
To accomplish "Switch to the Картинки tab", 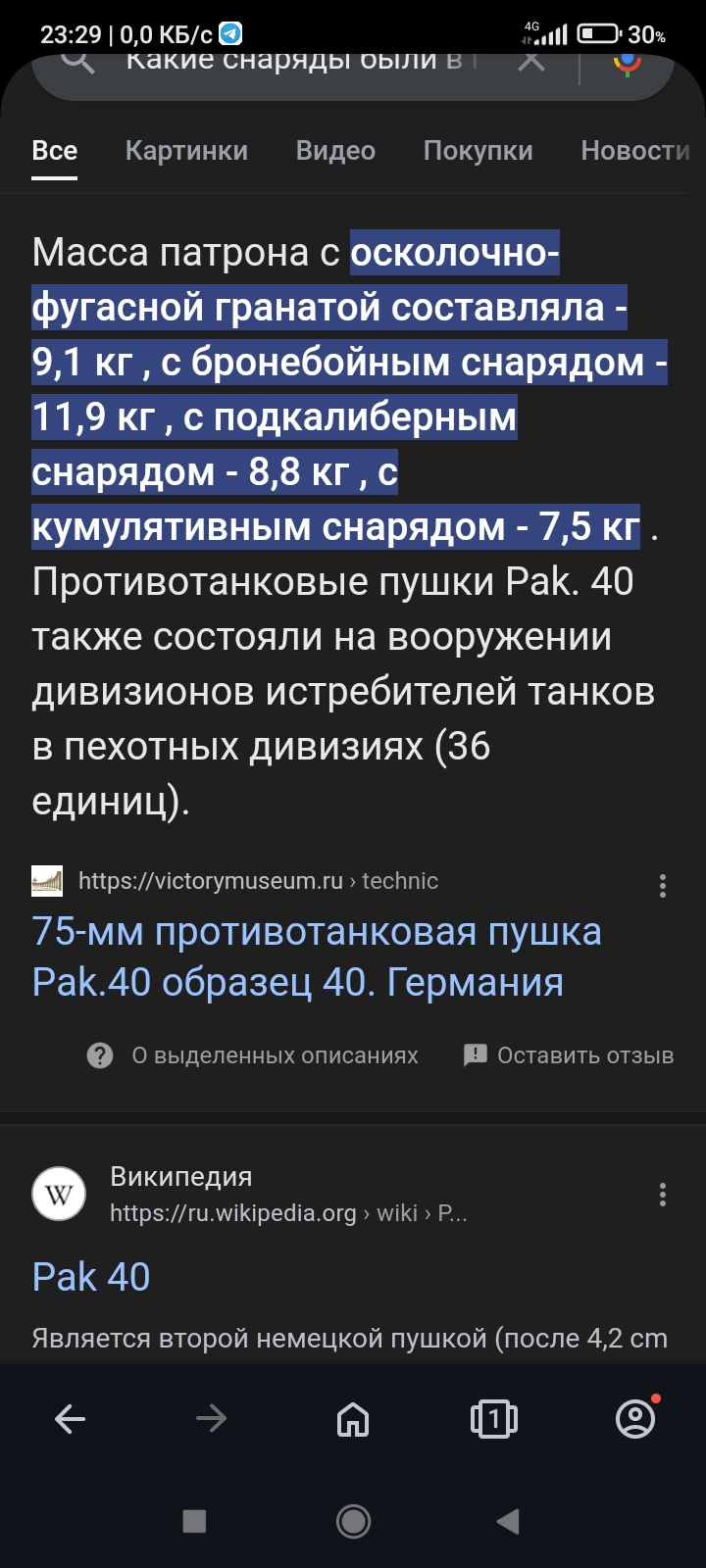I will [186, 150].
